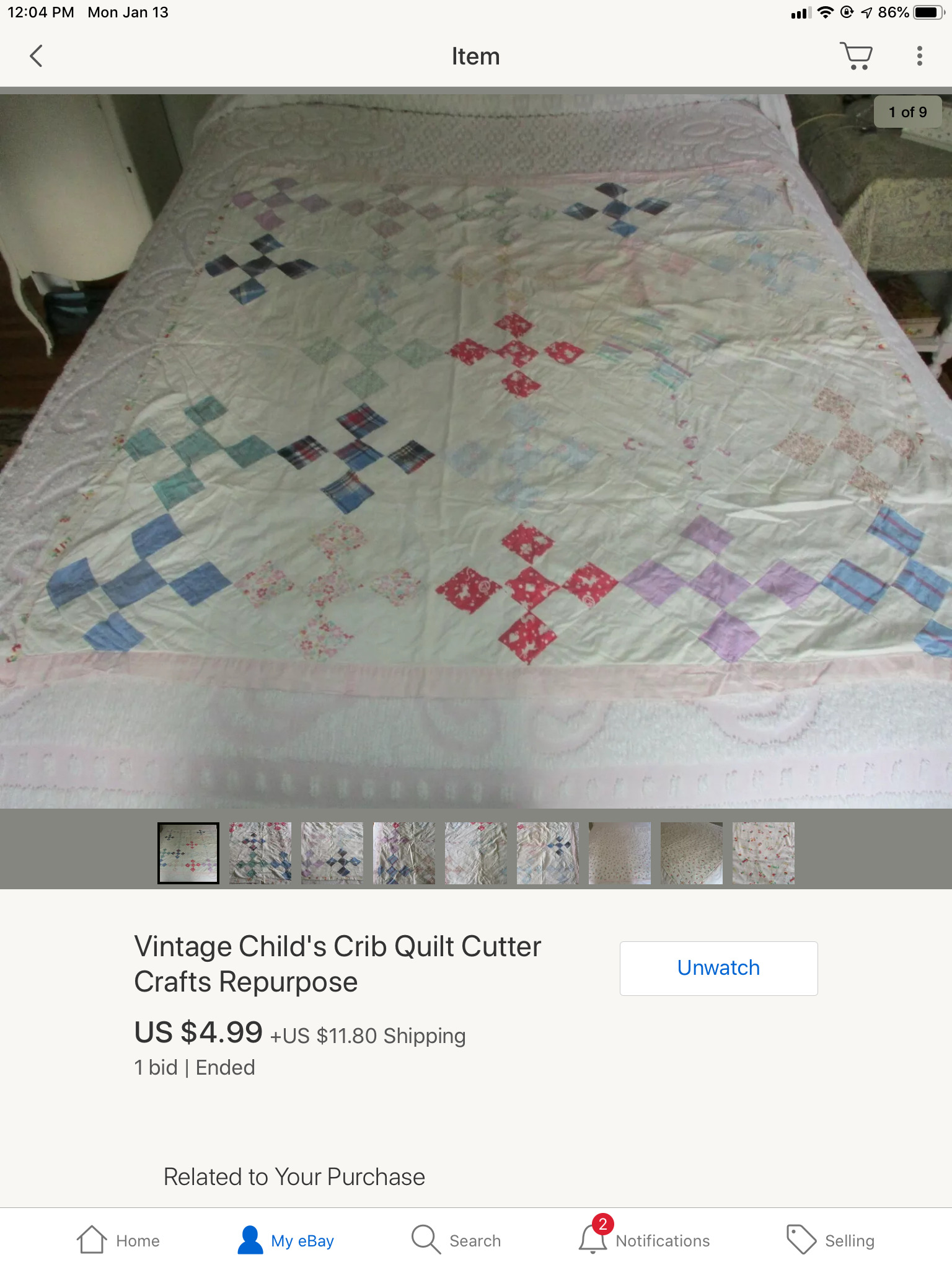Select the eighth photo thumbnail

[692, 853]
